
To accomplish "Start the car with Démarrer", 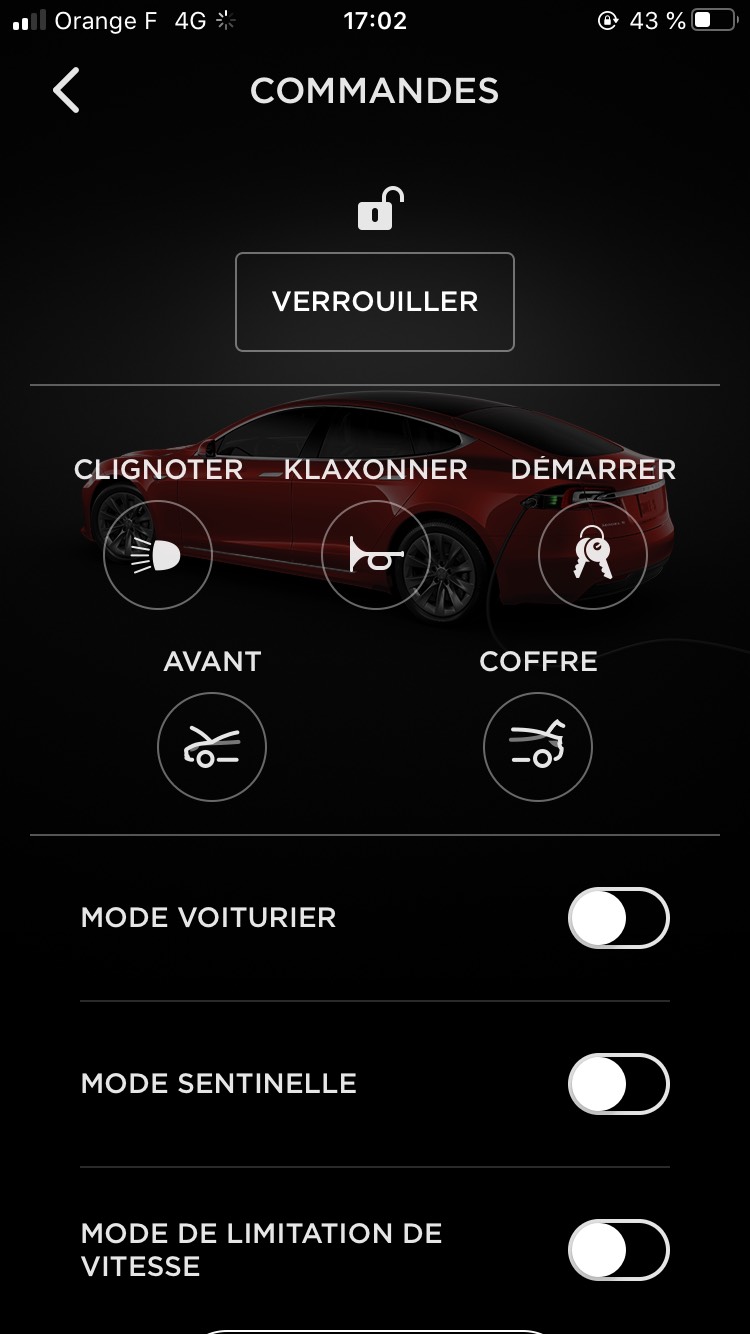I will 592,555.
